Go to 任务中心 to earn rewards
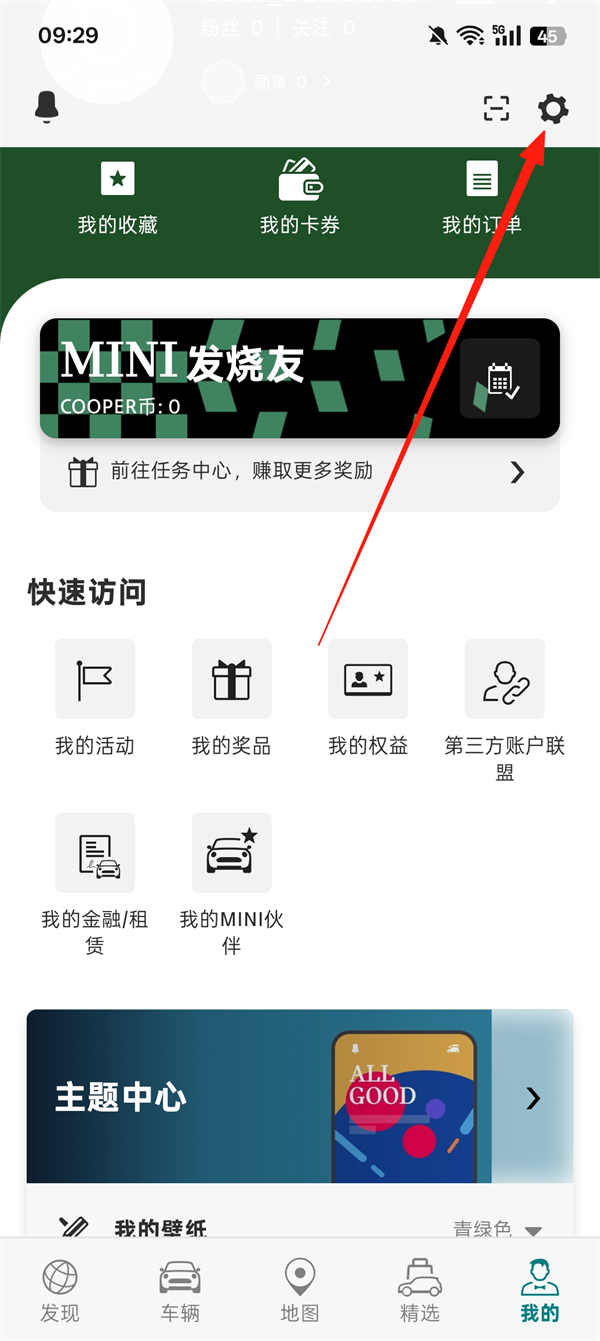 (x=299, y=471)
